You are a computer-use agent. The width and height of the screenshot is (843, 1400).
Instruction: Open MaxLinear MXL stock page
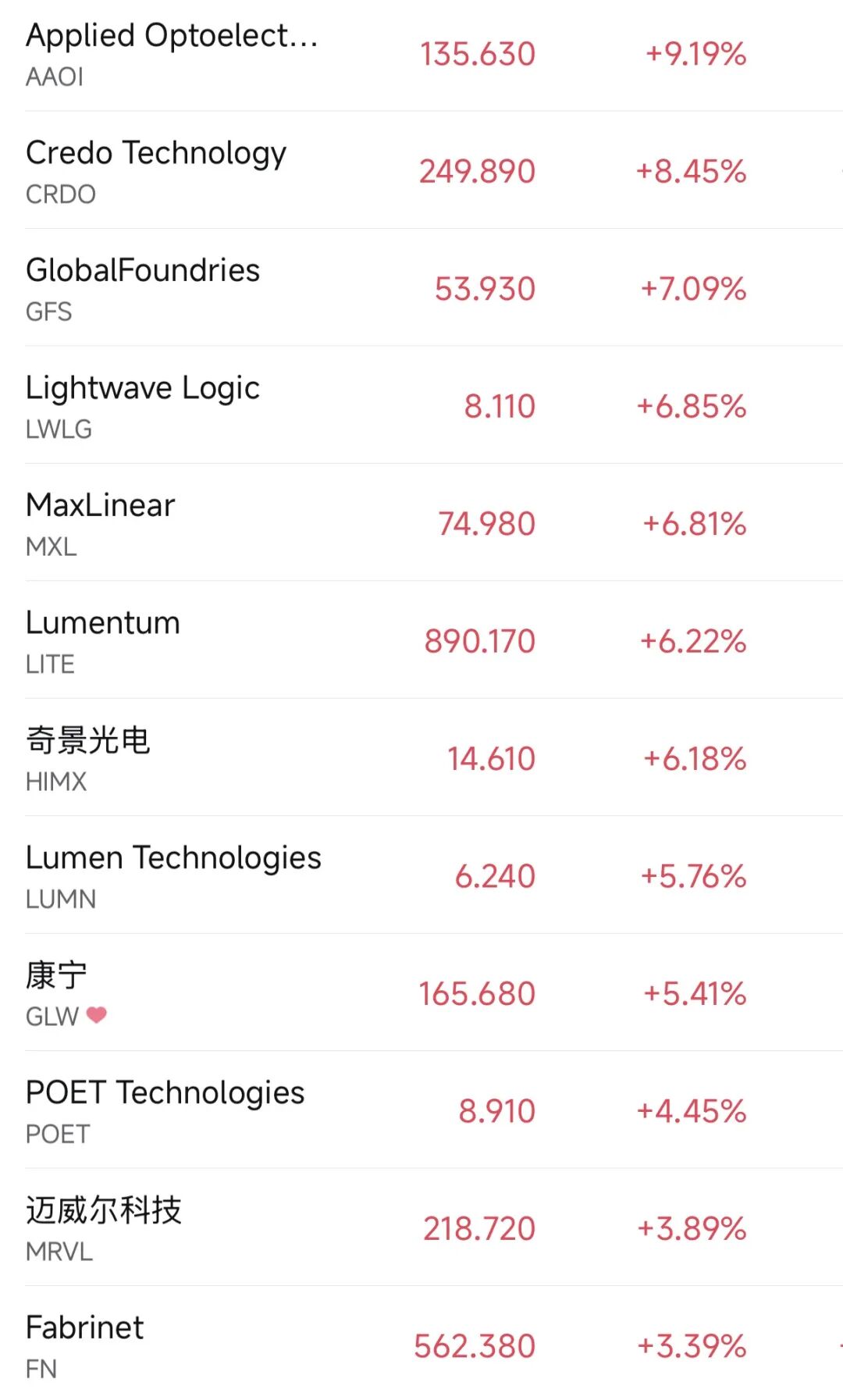[x=421, y=522]
